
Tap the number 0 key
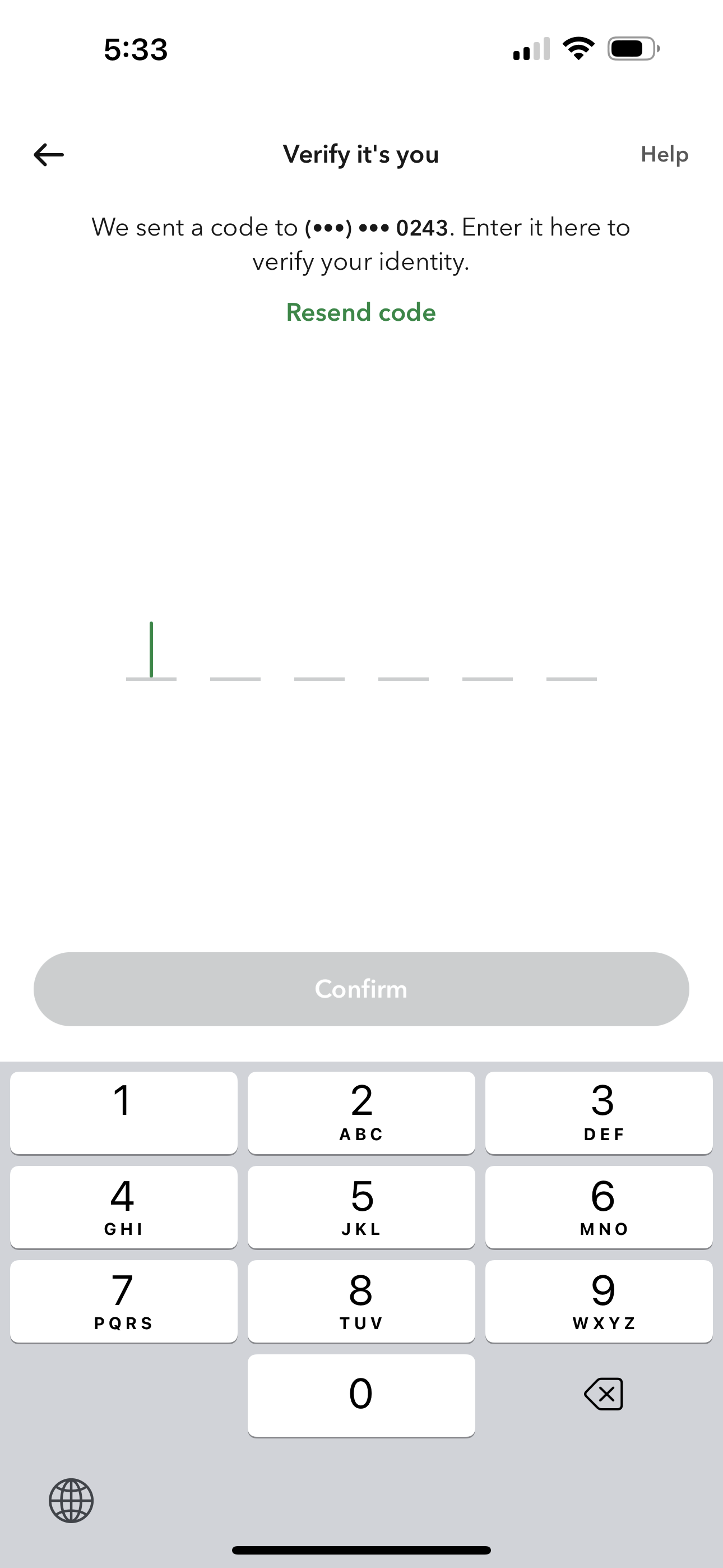[361, 1394]
